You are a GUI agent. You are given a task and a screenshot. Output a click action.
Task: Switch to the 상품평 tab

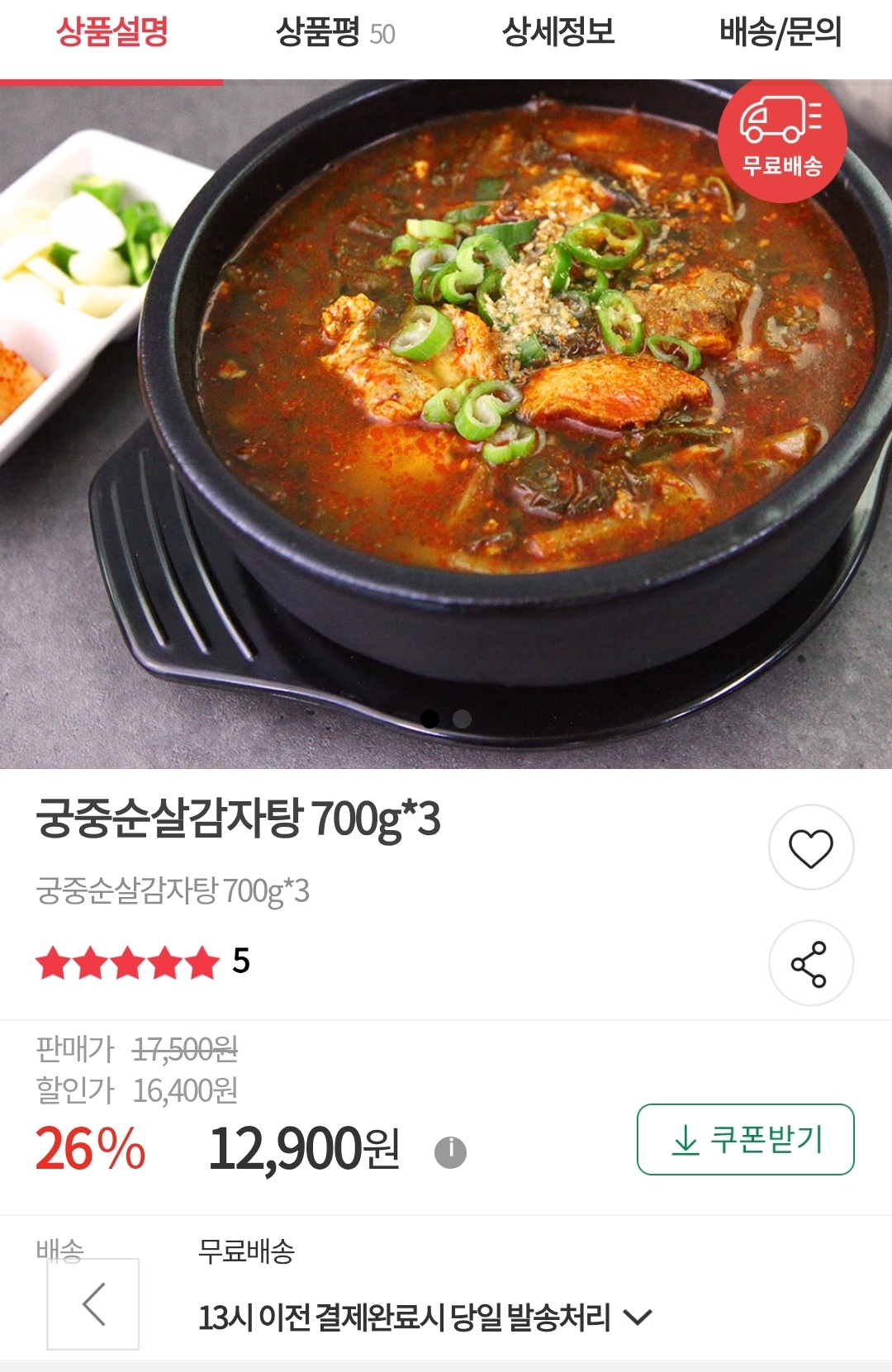point(334,33)
